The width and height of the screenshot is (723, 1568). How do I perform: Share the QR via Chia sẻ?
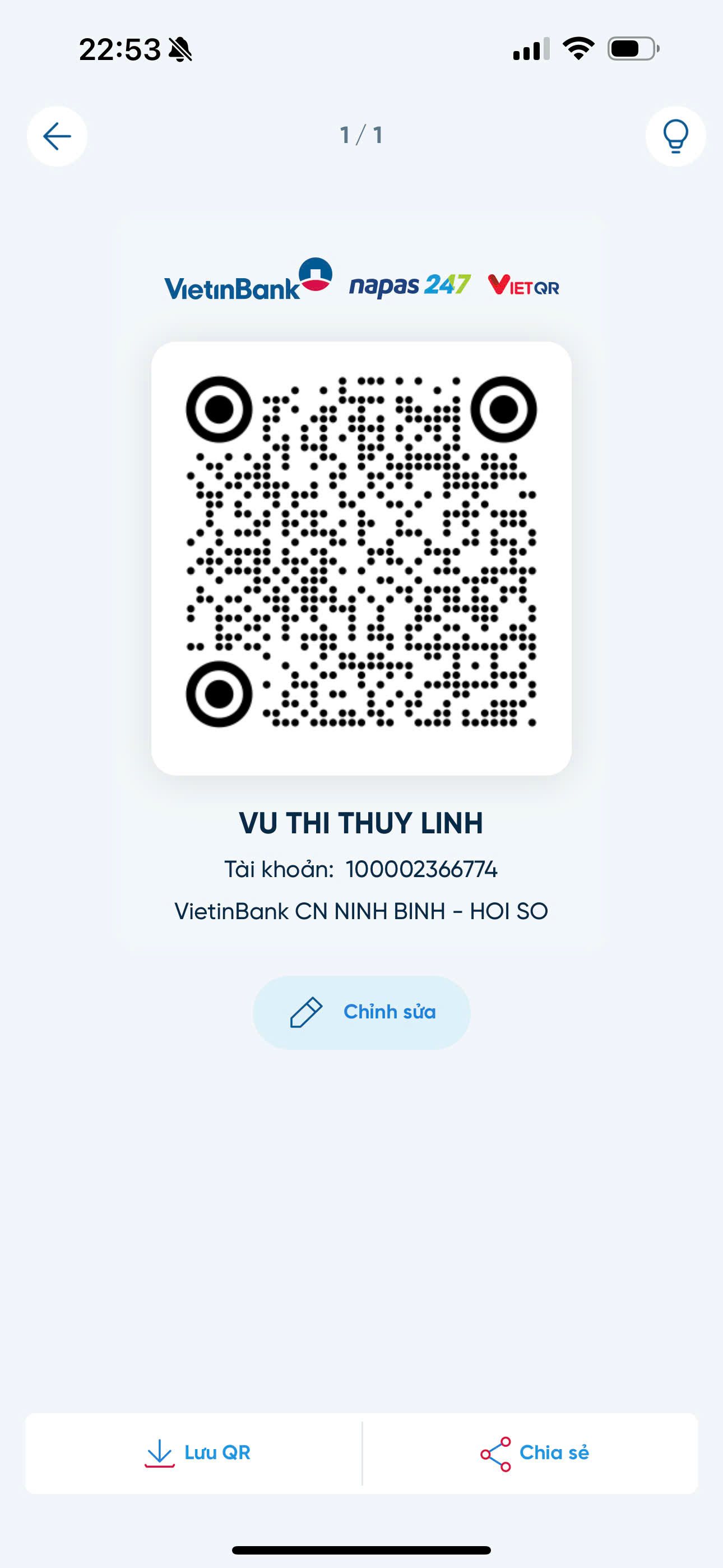[x=531, y=1453]
